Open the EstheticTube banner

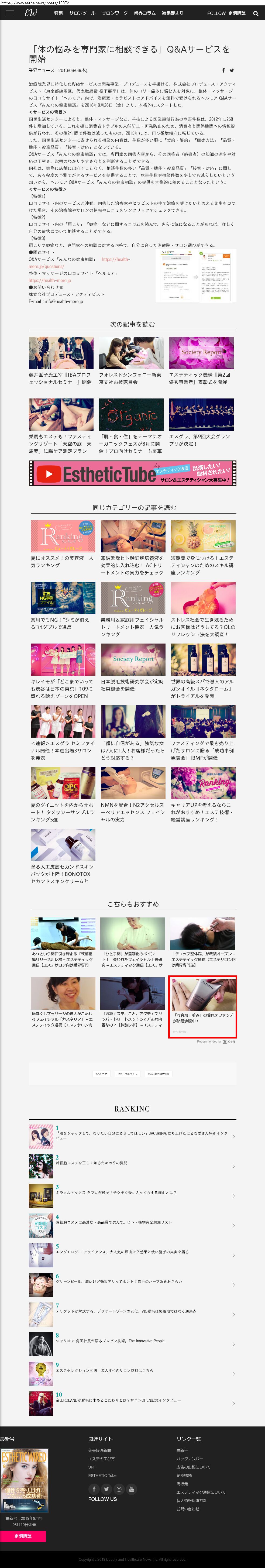pos(132,473)
